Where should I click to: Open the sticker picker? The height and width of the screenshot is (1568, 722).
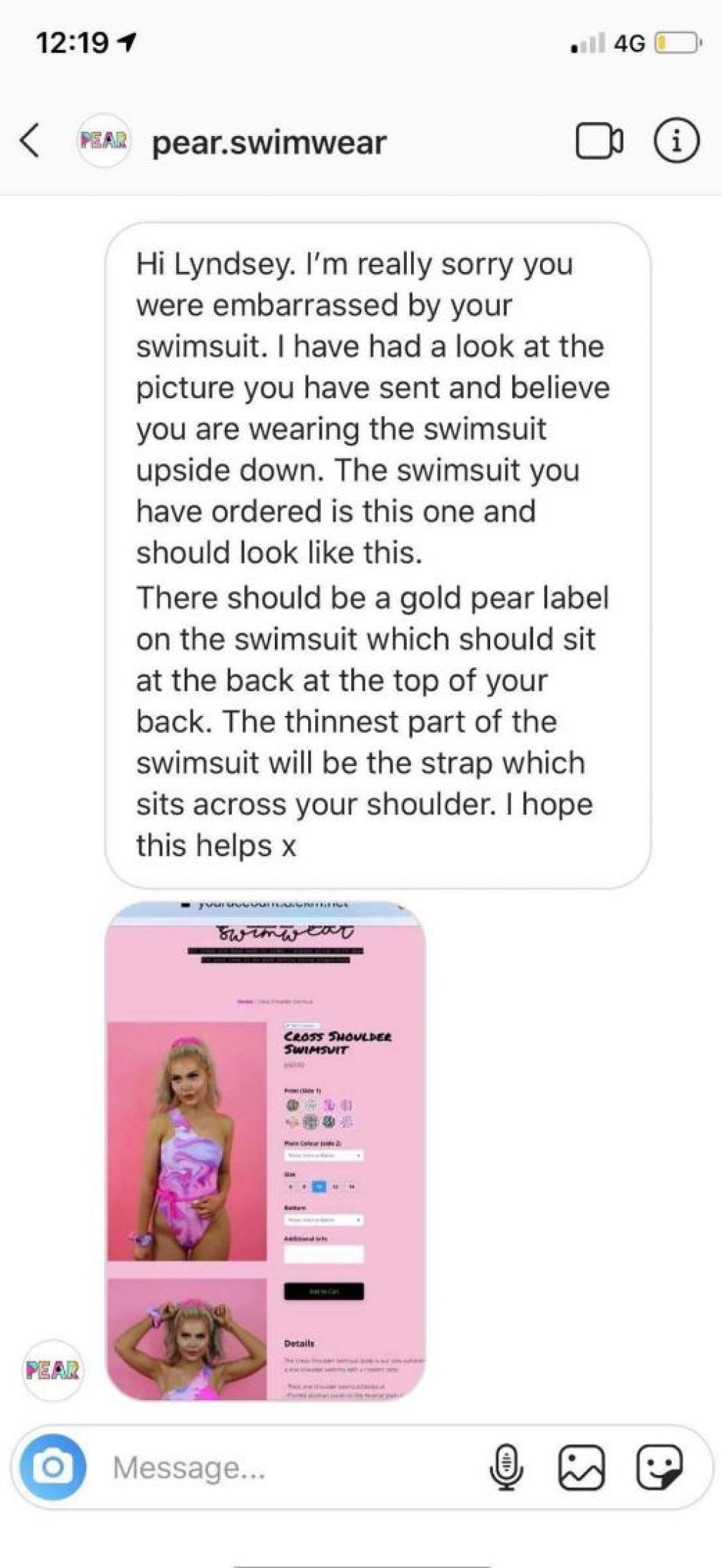(x=659, y=1468)
